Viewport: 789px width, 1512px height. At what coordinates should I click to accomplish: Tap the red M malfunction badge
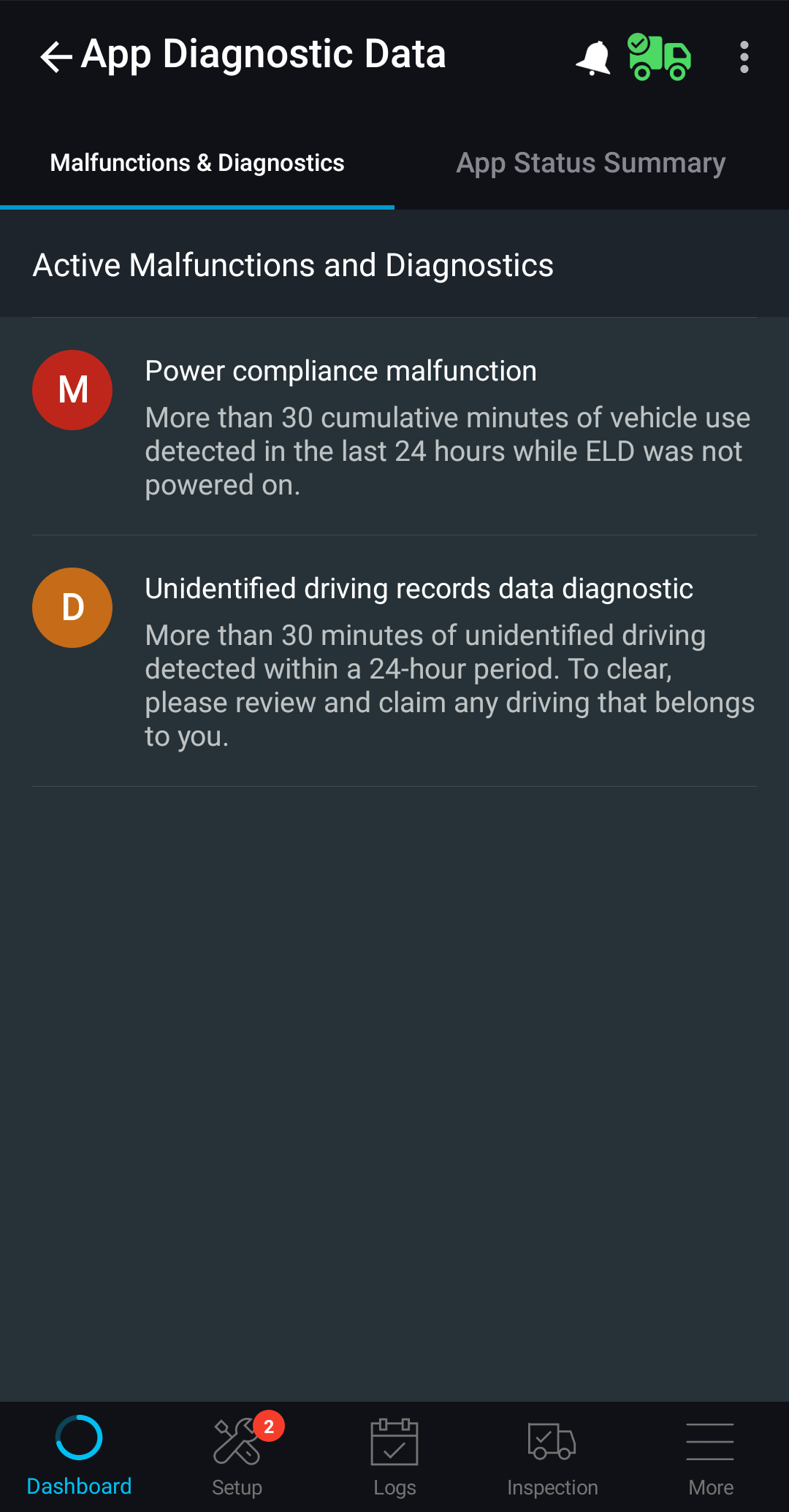[x=72, y=389]
